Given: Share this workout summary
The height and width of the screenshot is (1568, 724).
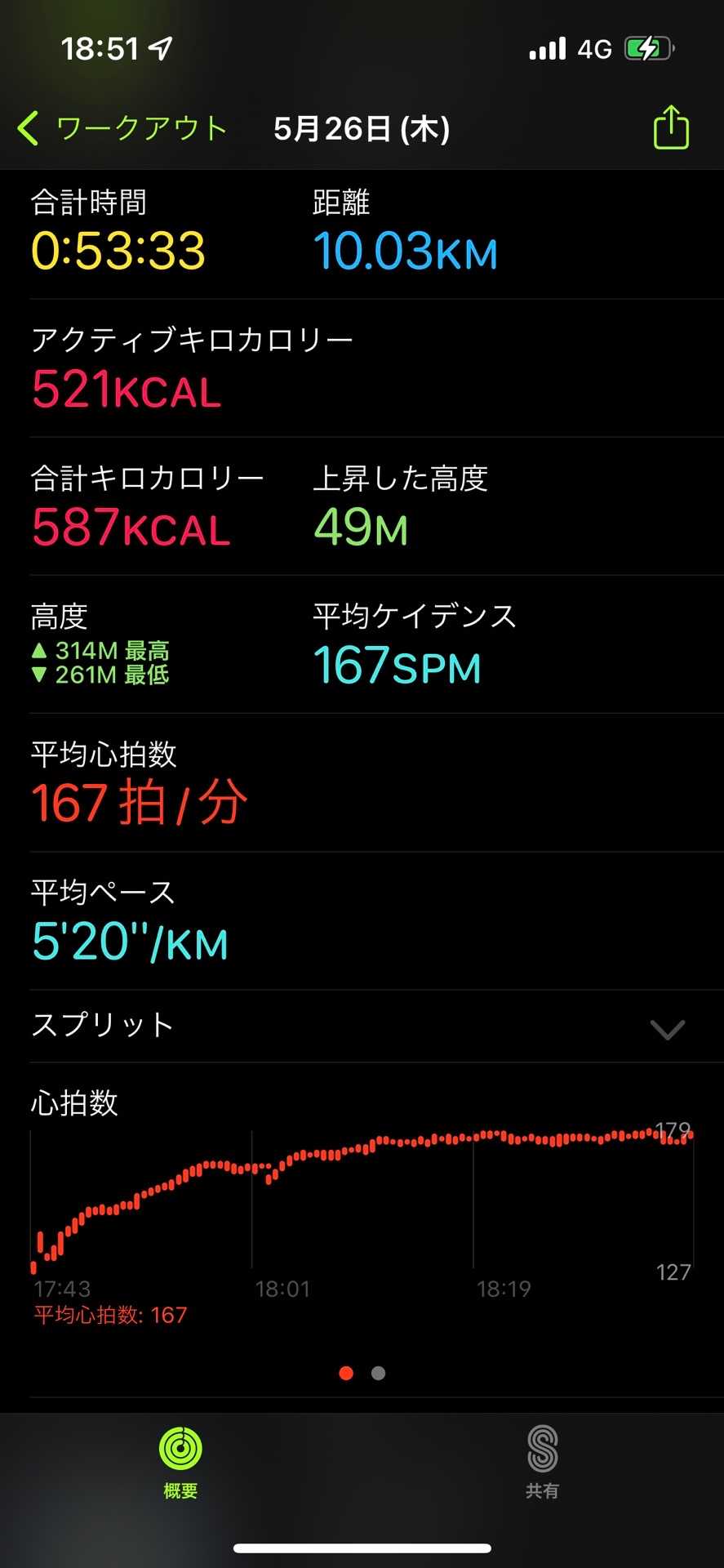Looking at the screenshot, I should (x=671, y=128).
